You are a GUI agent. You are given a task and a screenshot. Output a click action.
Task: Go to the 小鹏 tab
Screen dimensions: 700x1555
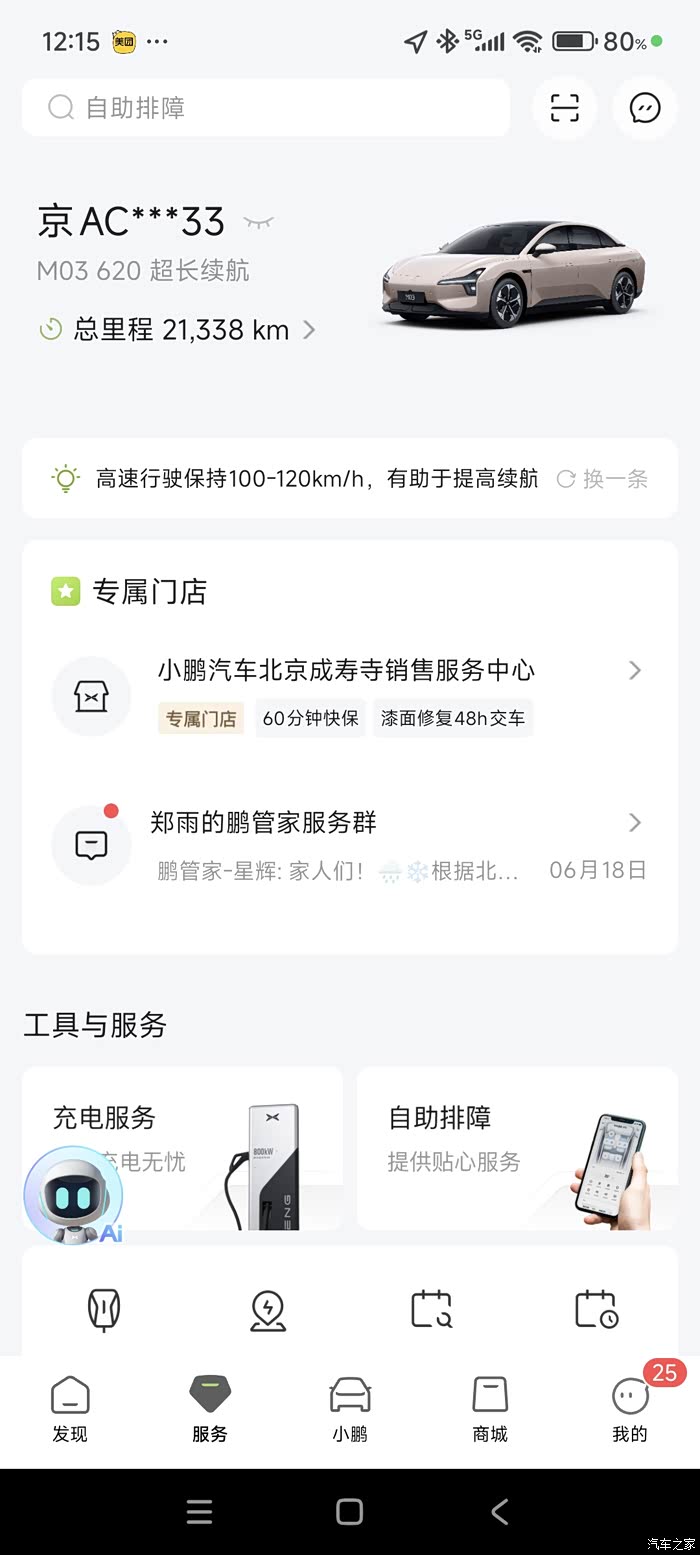(x=350, y=1410)
